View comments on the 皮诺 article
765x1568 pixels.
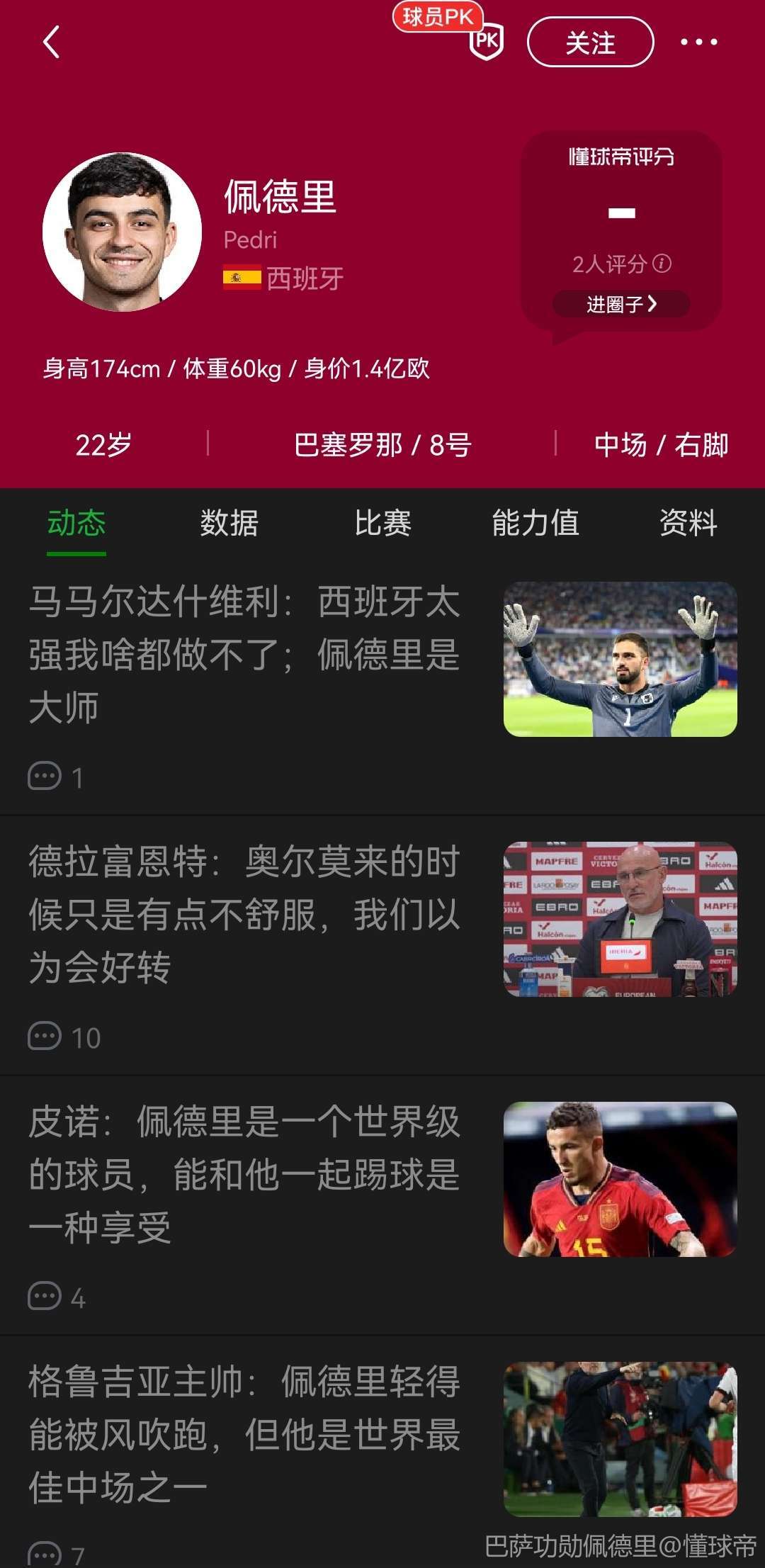coord(57,1297)
